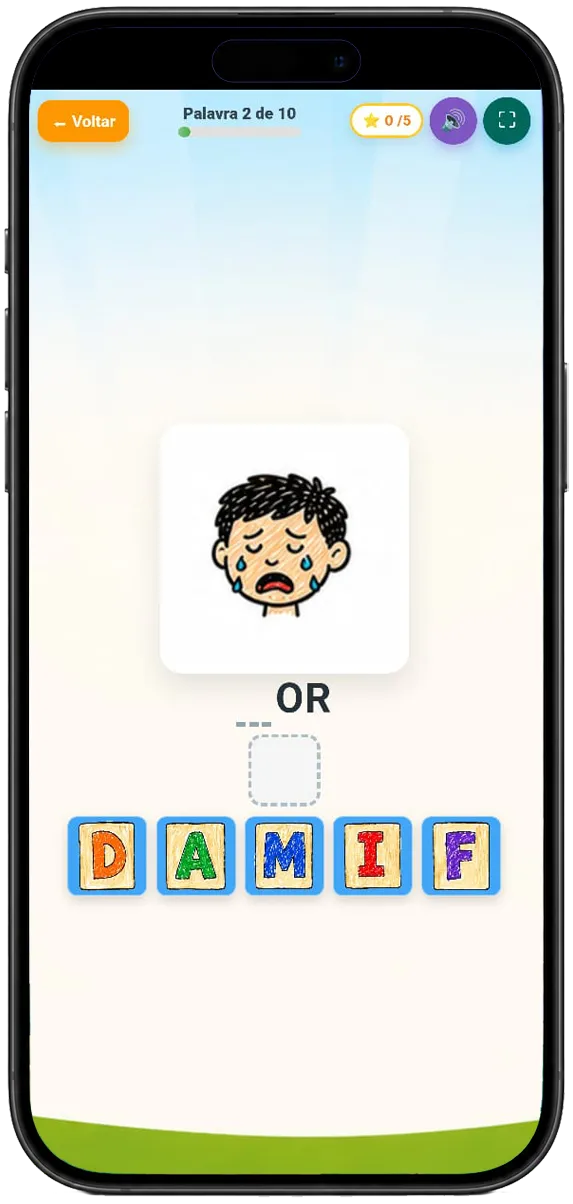Screen dimensions: 573x1204
Task: Enter fullscreen mode
Action: tap(506, 121)
